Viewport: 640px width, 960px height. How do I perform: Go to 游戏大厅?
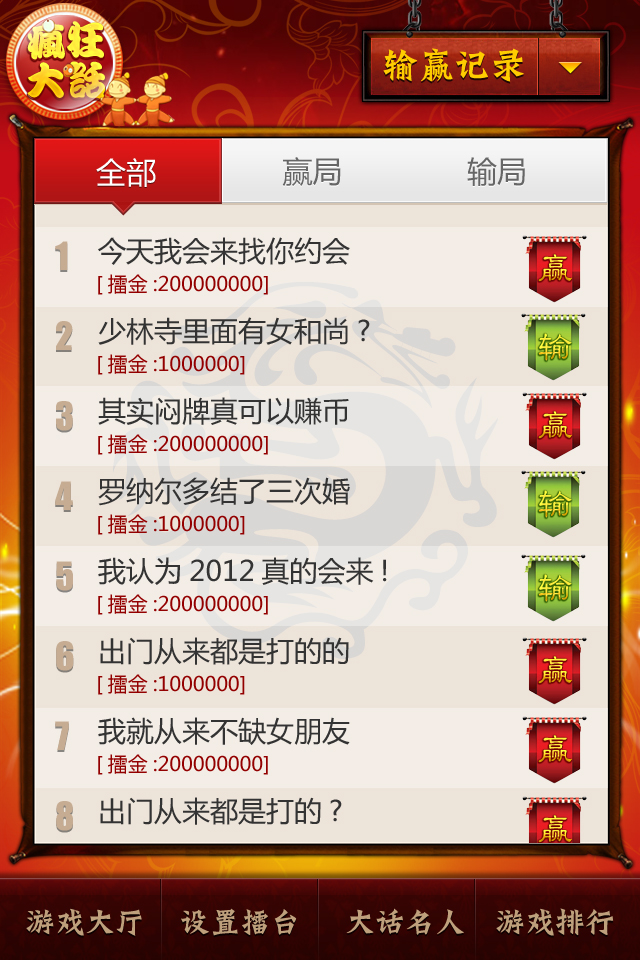[84, 921]
